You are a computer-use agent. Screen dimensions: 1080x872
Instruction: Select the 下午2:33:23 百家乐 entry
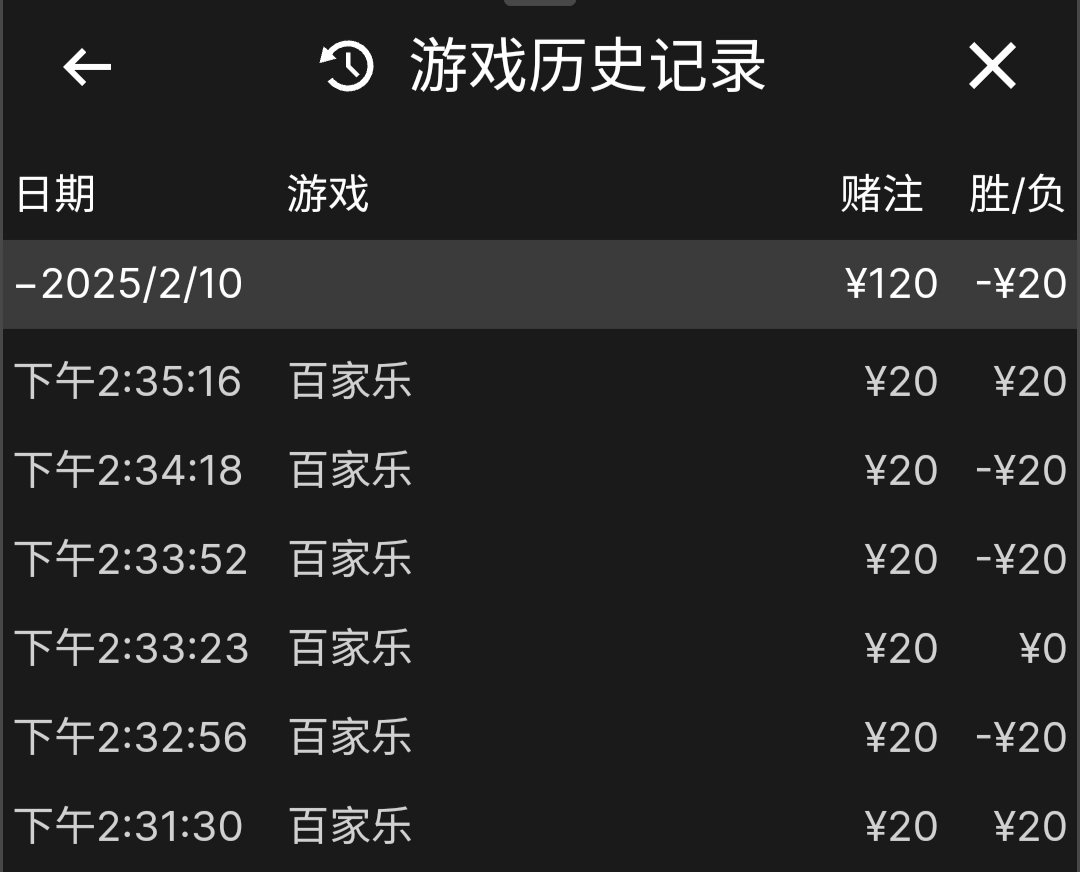point(540,649)
